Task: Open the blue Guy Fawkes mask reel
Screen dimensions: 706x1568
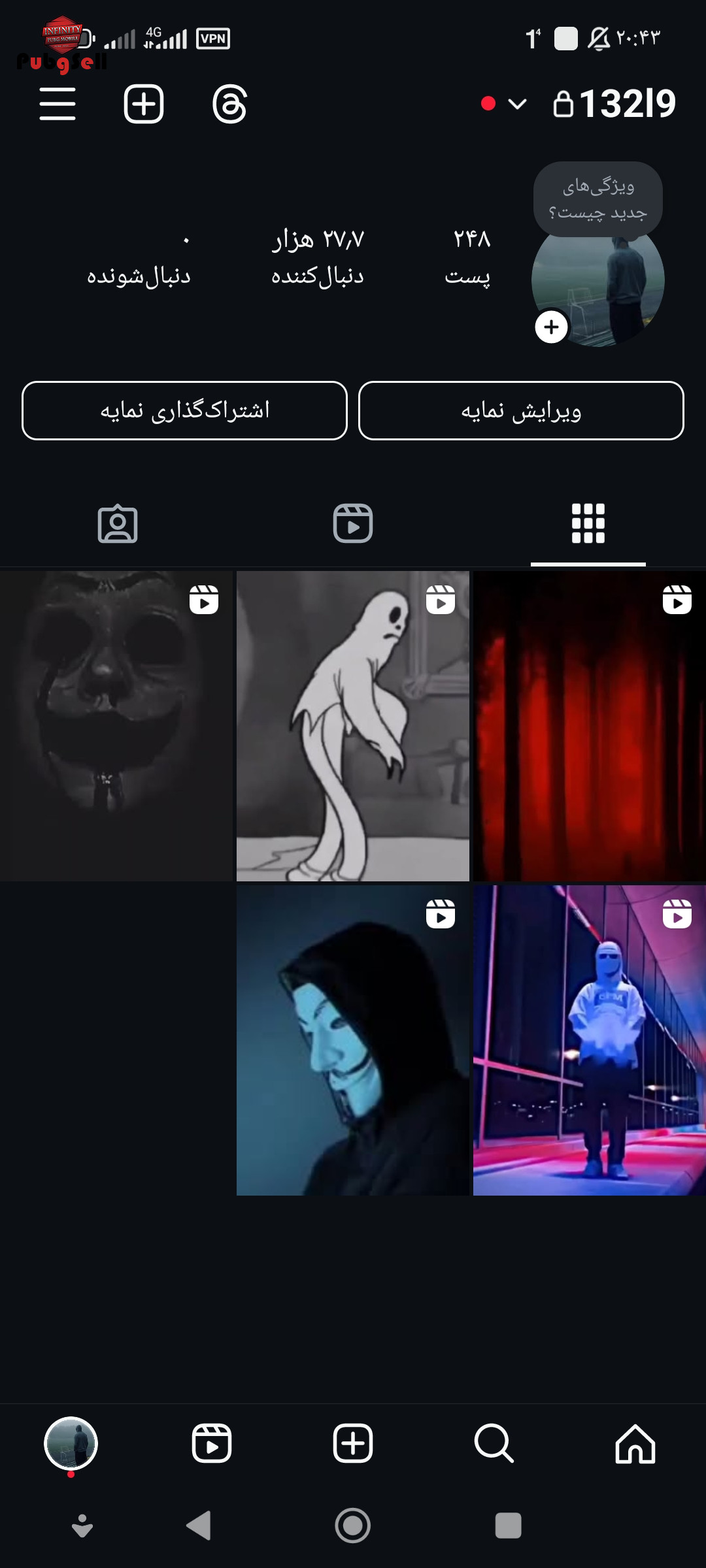Action: [353, 1040]
